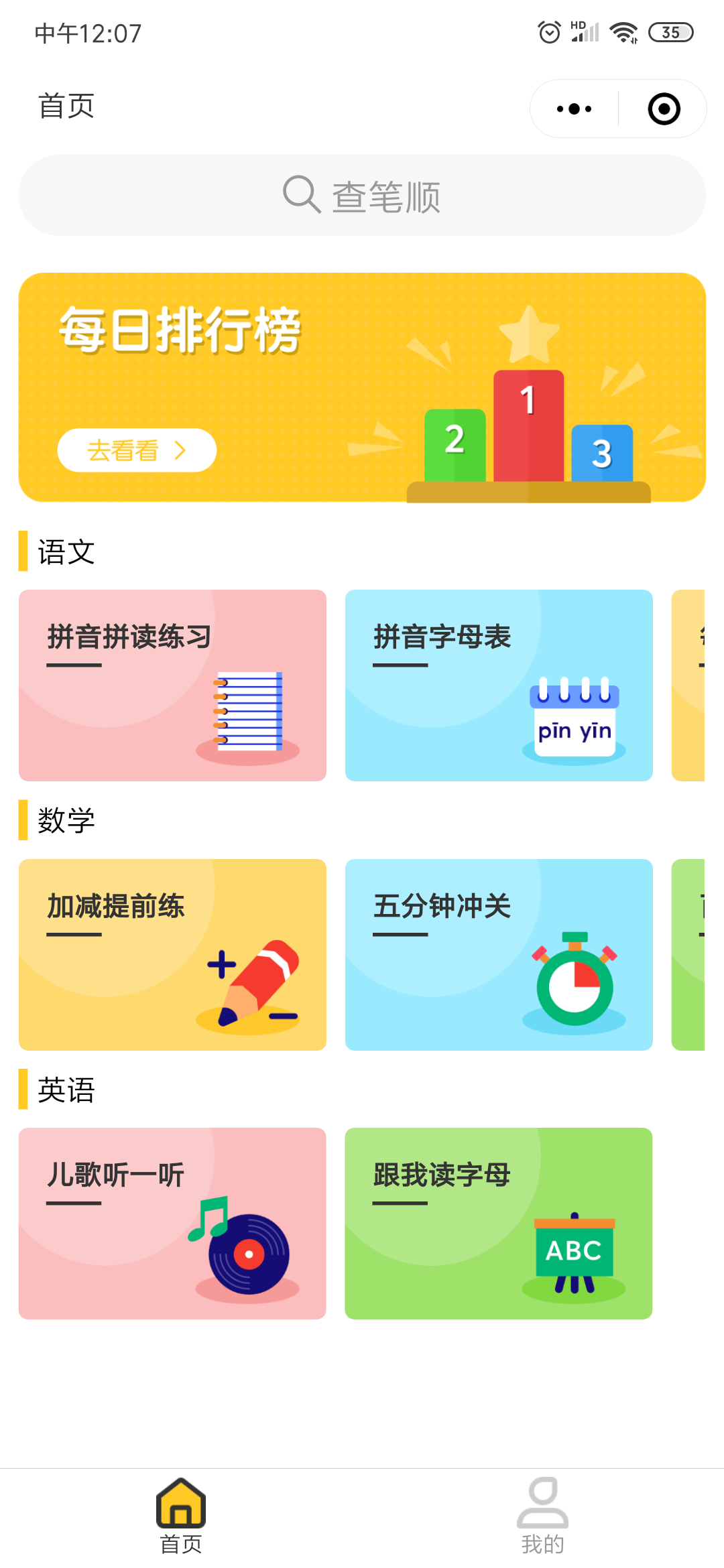724x1568 pixels.
Task: Start the 加减提前练 math practice
Action: (x=172, y=954)
